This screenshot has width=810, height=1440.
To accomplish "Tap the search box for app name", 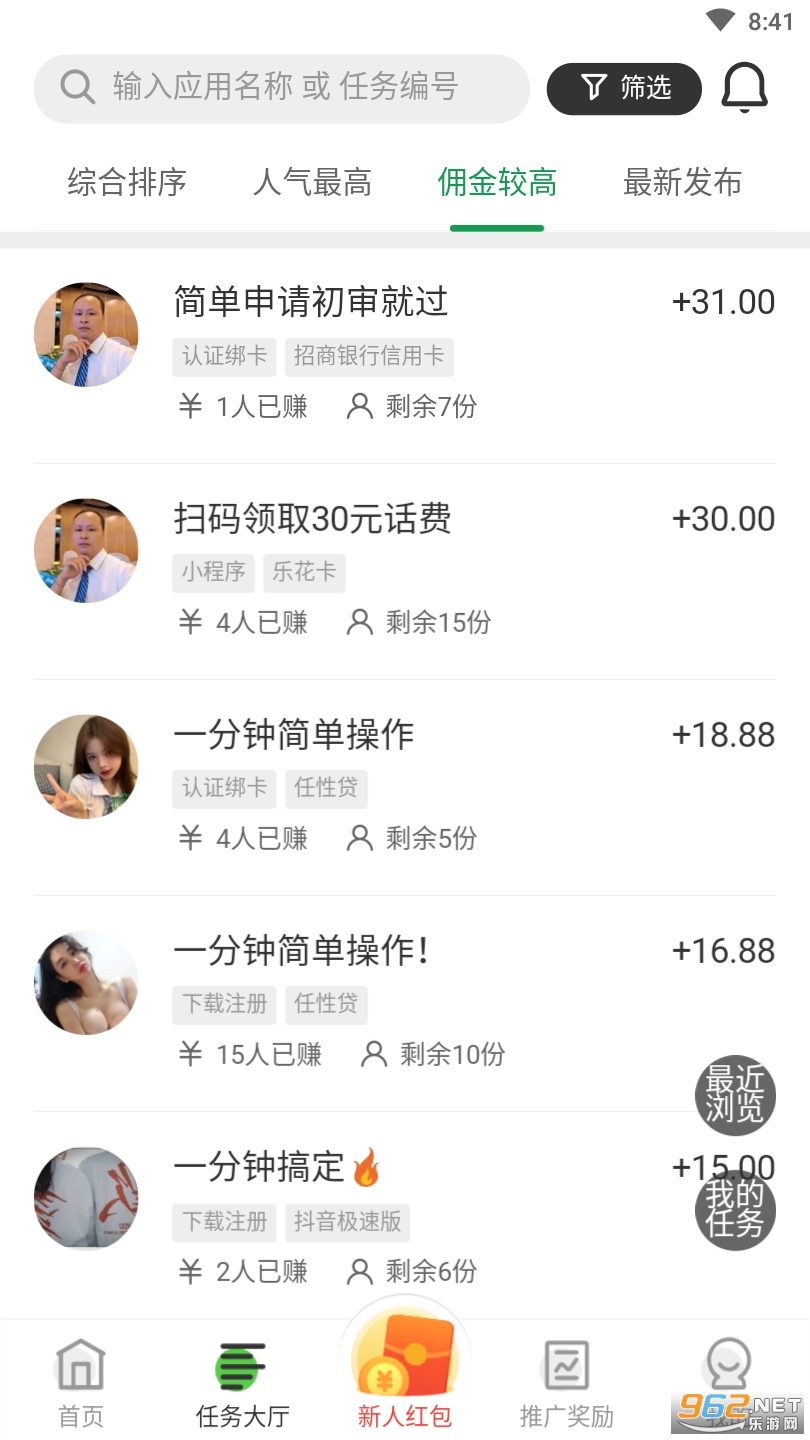I will (x=282, y=88).
